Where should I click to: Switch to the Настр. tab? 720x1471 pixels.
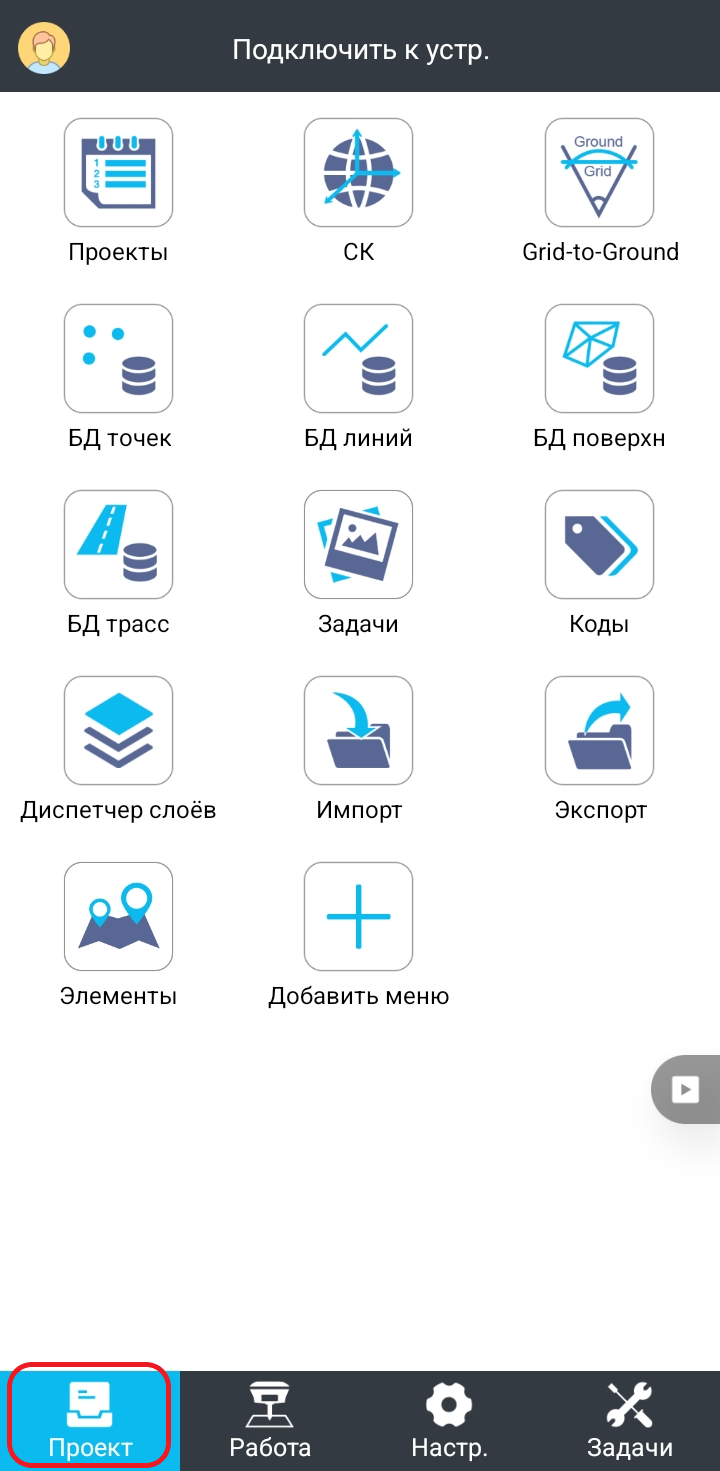tap(449, 1421)
